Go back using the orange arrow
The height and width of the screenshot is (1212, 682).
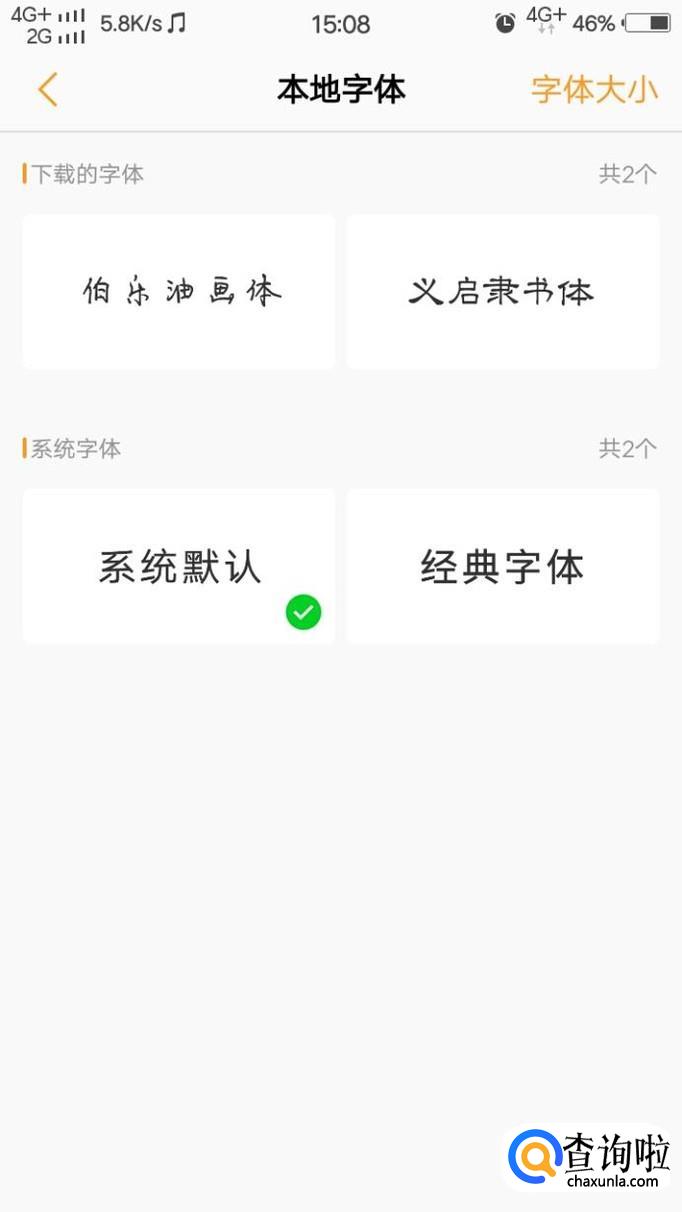[47, 90]
